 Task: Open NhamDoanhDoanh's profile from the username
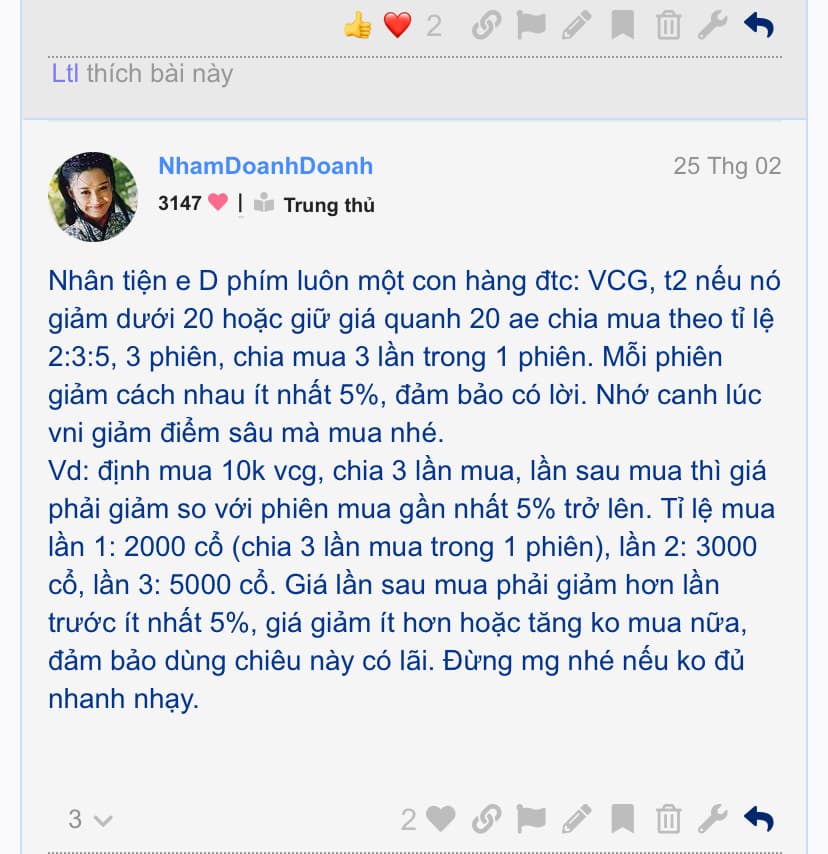pyautogui.click(x=265, y=167)
